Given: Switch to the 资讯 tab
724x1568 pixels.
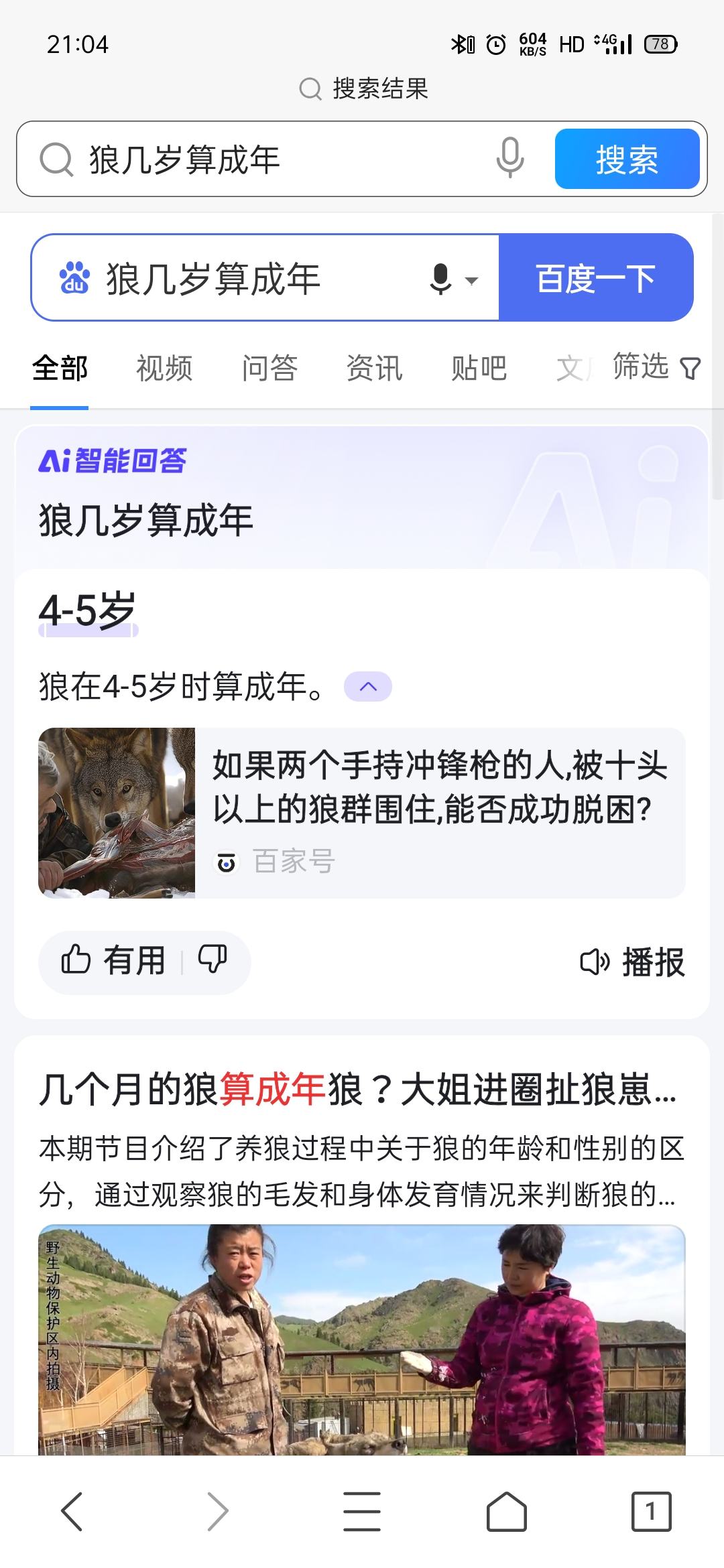Looking at the screenshot, I should pyautogui.click(x=374, y=369).
